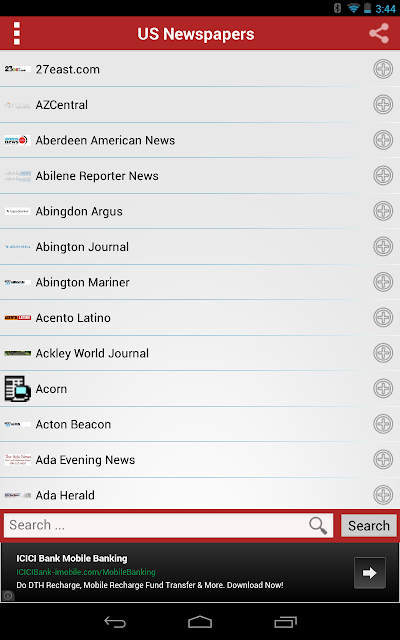Image resolution: width=400 pixels, height=640 pixels.
Task: Tap the plus icon beside Ada Herald
Action: [383, 495]
